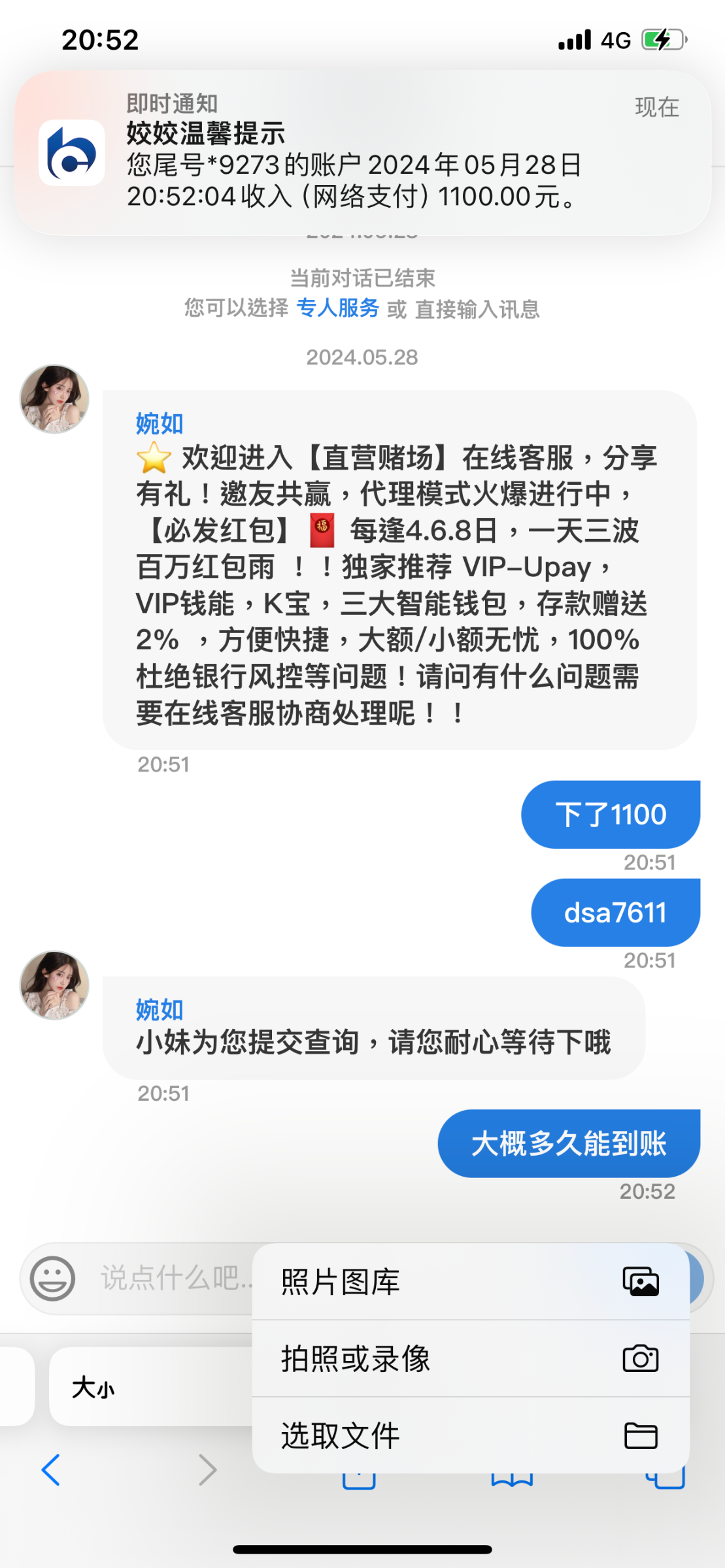Choose 照片图库 from the upload menu

[470, 1282]
